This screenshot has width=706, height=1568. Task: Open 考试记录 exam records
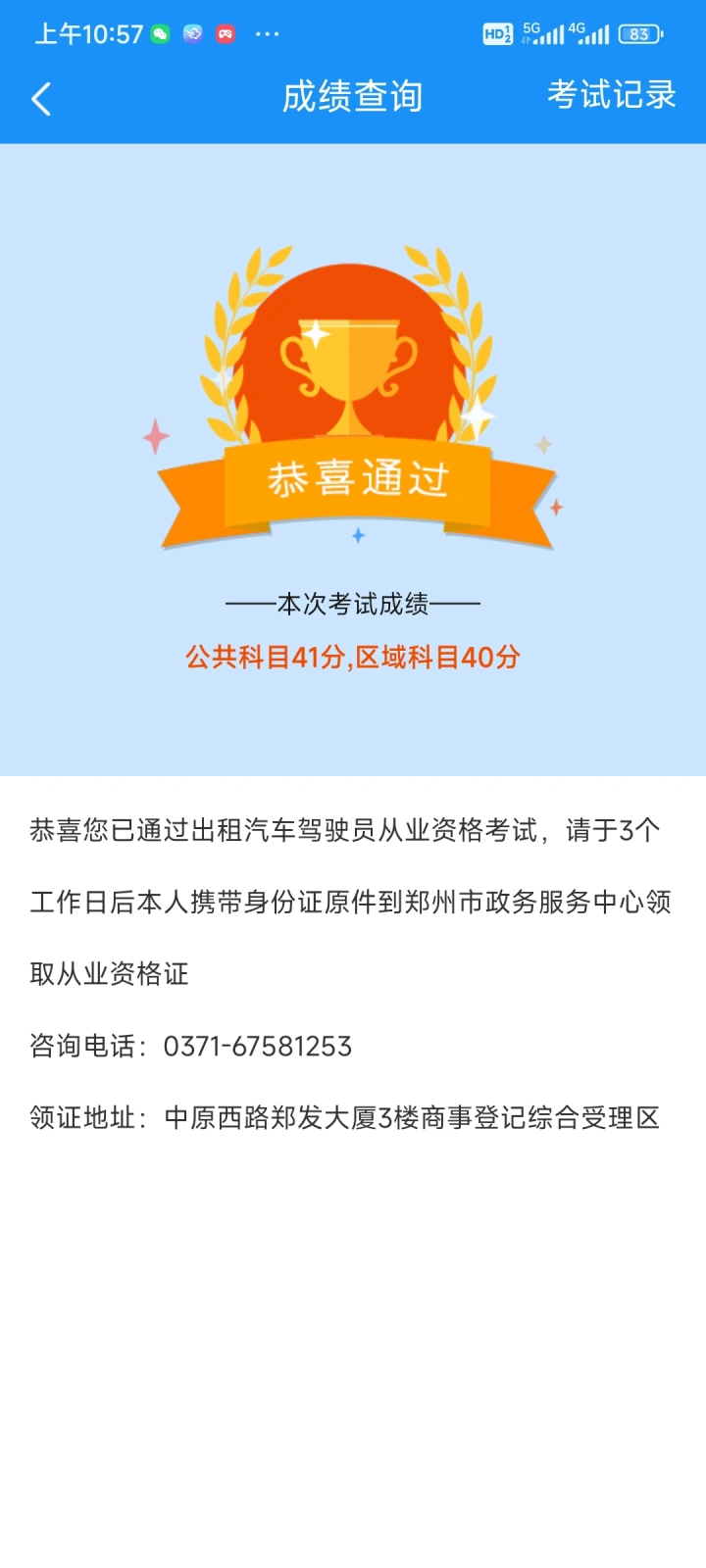click(611, 95)
